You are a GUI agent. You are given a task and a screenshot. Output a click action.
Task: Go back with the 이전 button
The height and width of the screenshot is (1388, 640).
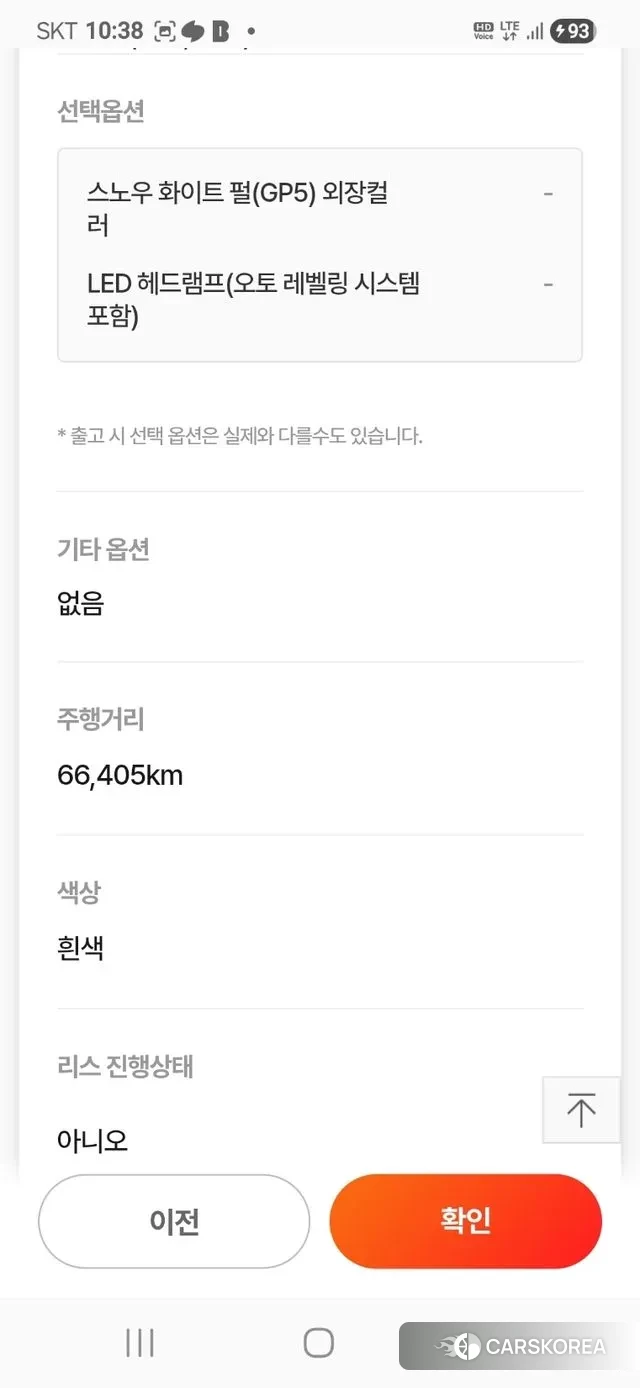pos(174,1221)
